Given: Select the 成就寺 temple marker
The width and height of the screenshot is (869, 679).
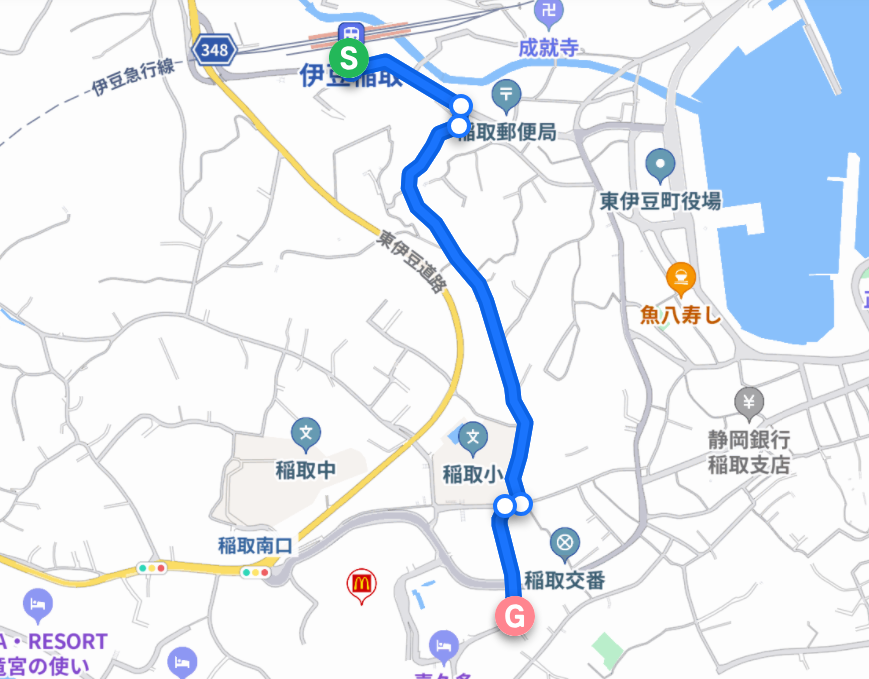Looking at the screenshot, I should tap(548, 12).
